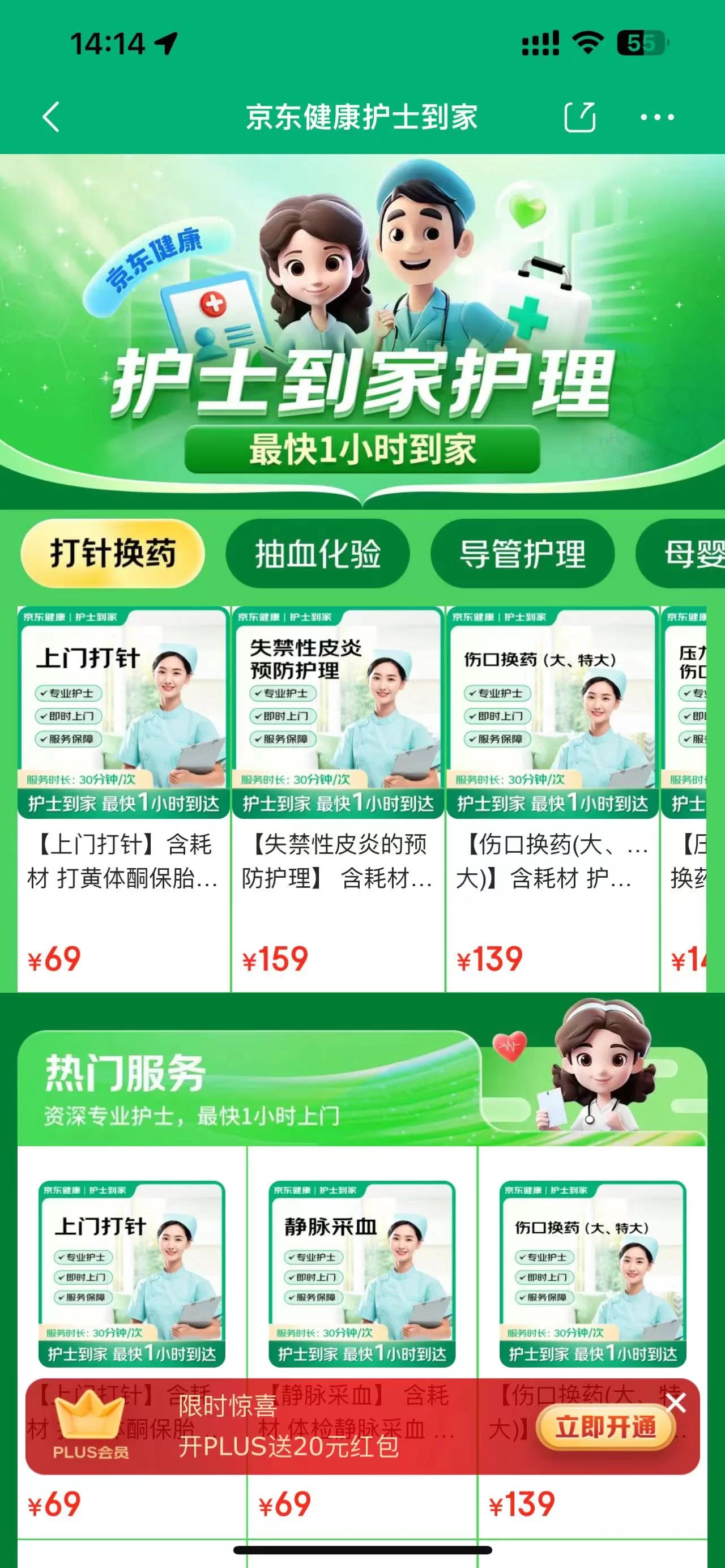This screenshot has width=725, height=1568.
Task: Open the 失禁性皮炎预防护理 ¥159 card
Action: pyautogui.click(x=338, y=791)
